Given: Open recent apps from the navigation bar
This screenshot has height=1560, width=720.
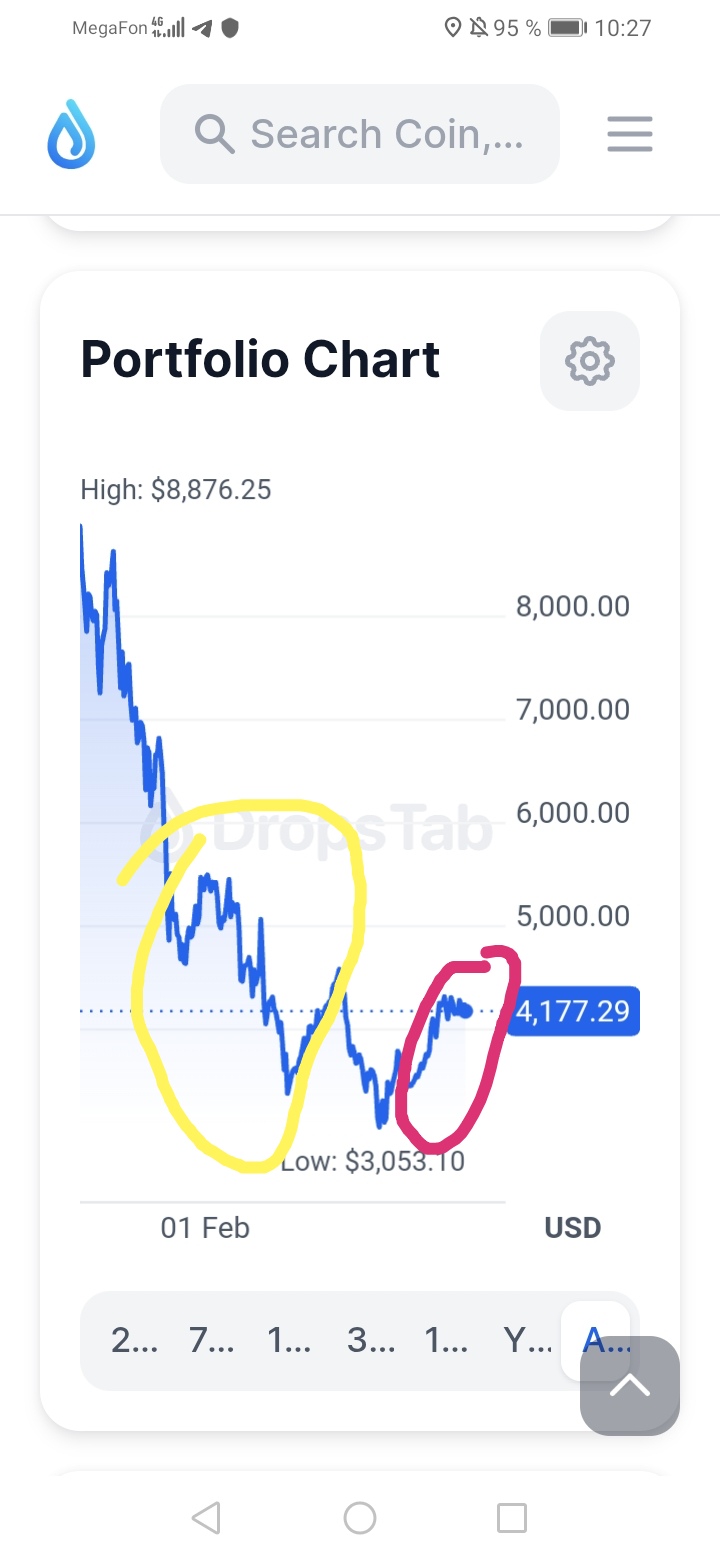Looking at the screenshot, I should coord(512,1518).
